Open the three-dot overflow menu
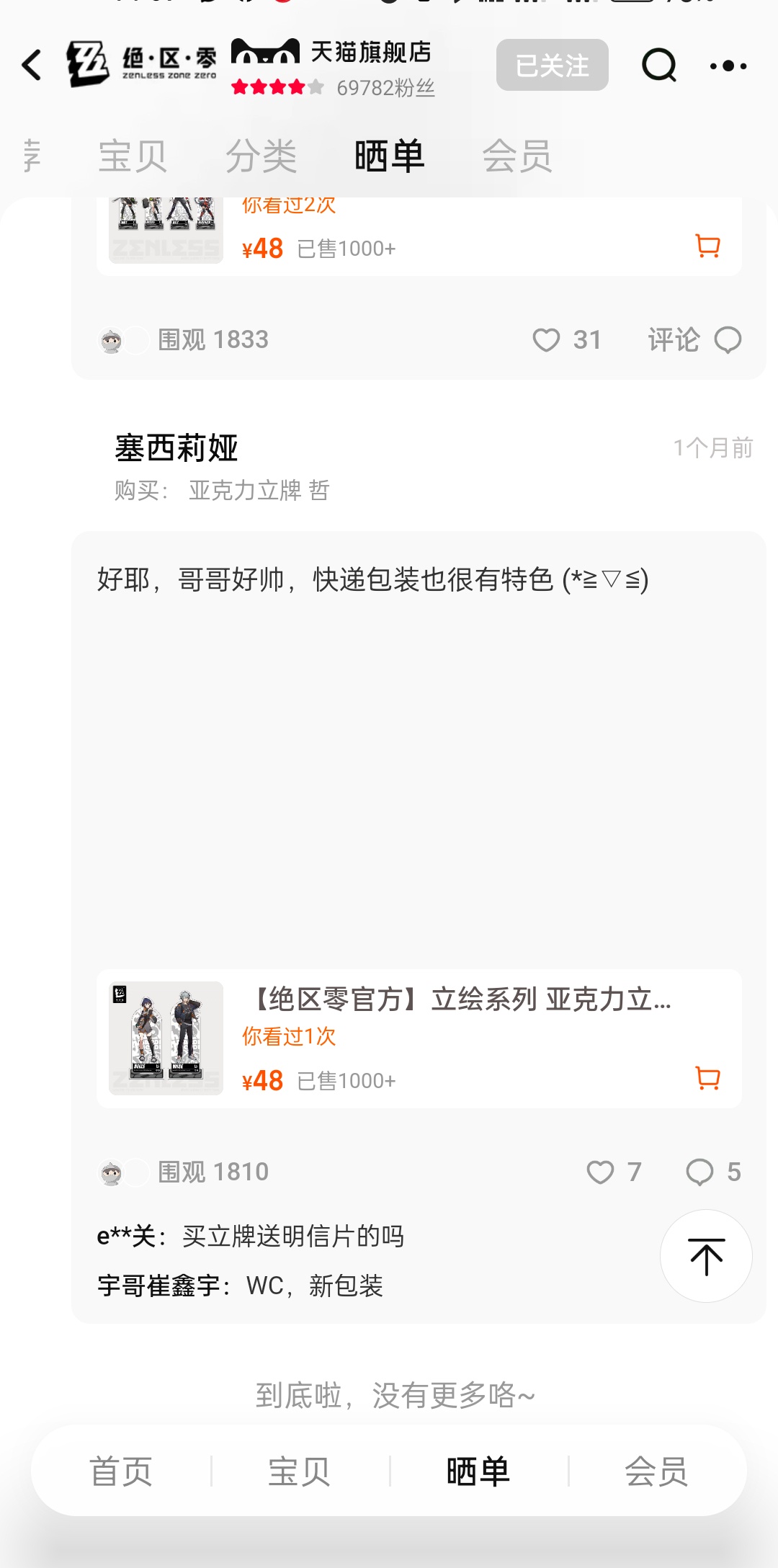The width and height of the screenshot is (778, 1568). point(728,66)
